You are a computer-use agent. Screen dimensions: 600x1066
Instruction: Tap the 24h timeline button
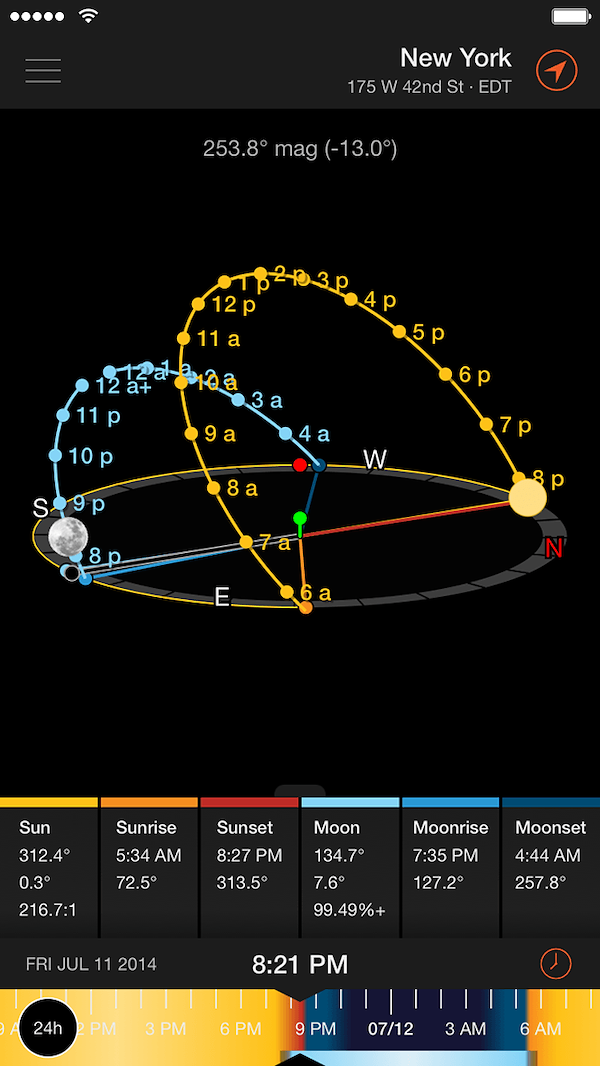pyautogui.click(x=48, y=1028)
